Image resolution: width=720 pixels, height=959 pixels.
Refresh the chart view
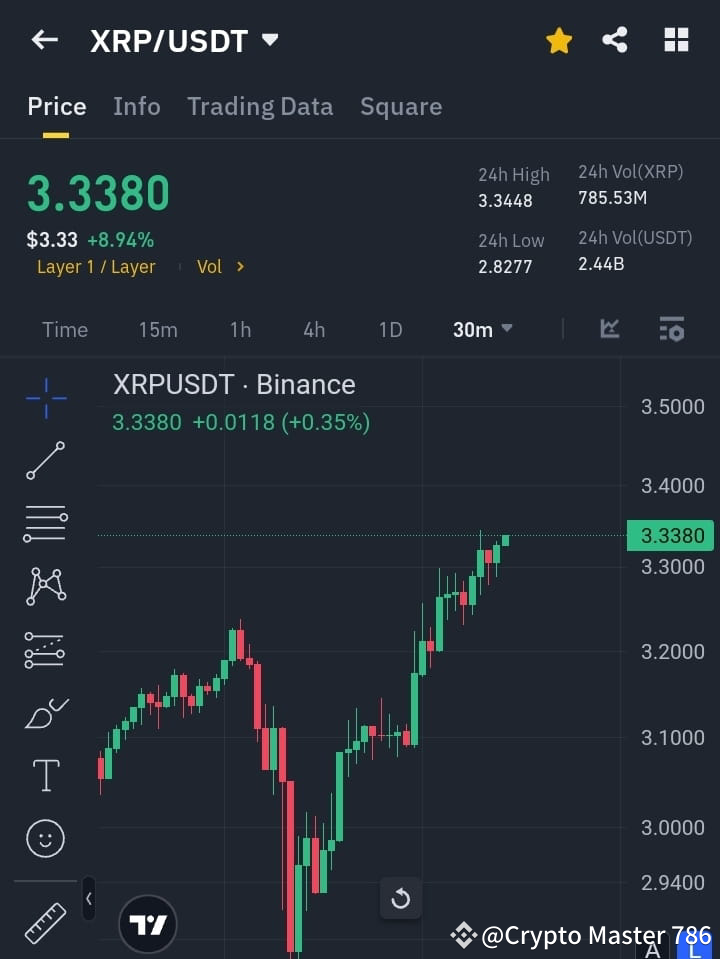[x=400, y=899]
